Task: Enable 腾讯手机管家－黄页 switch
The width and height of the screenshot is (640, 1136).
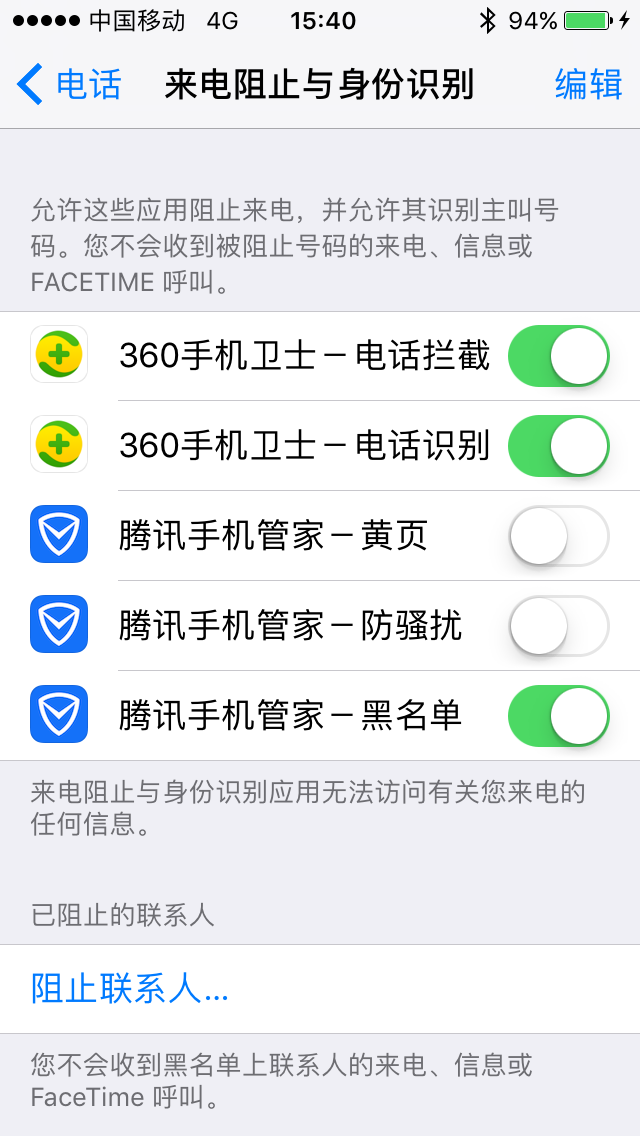Action: 558,536
